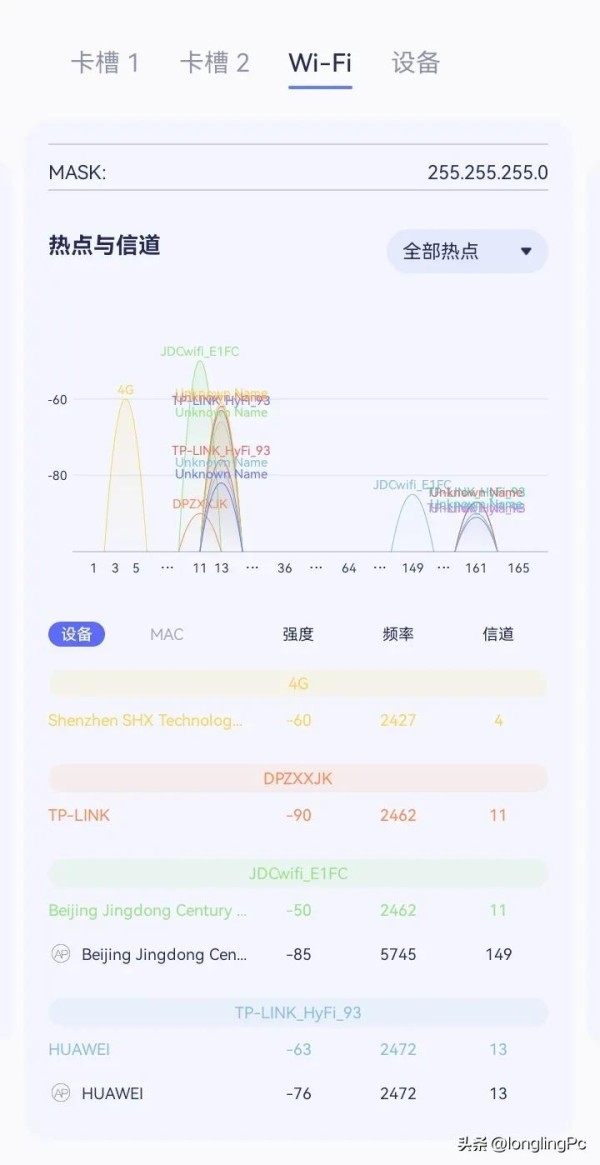Switch the table column to MAC
600x1165 pixels.
point(166,634)
